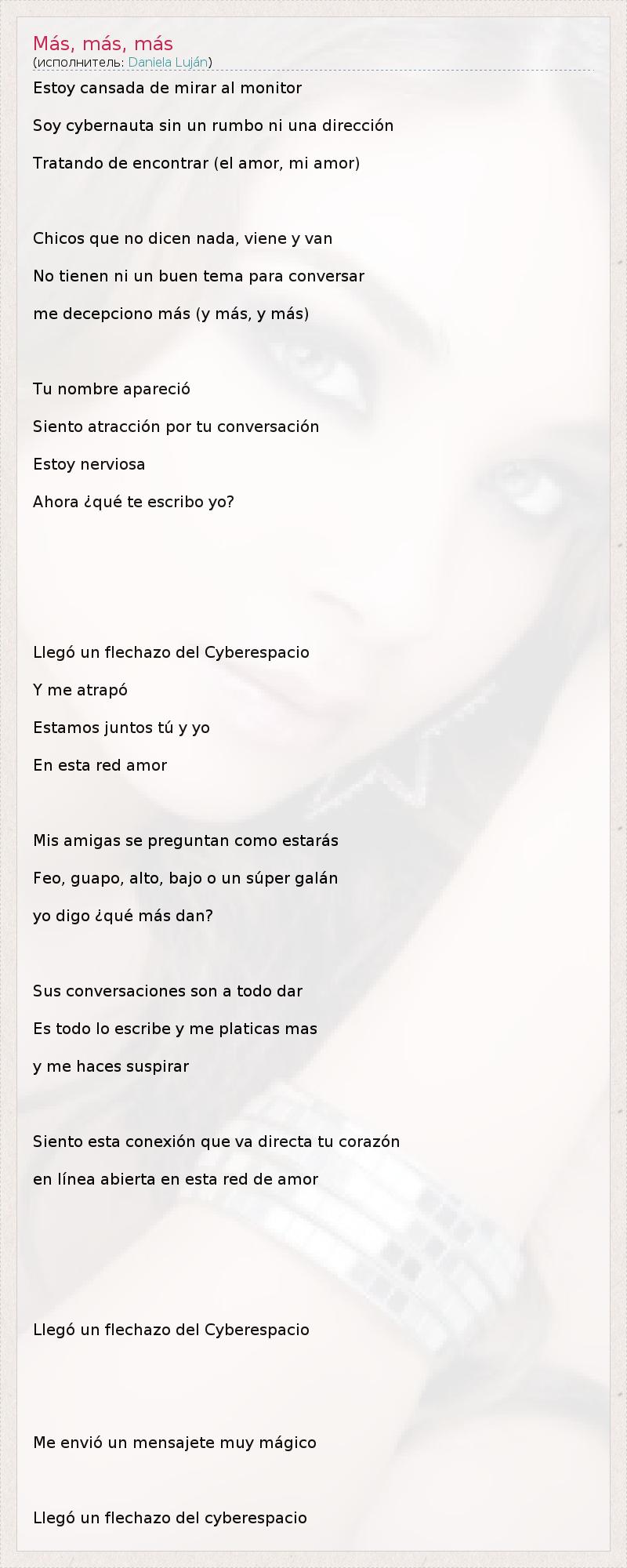Open the Daniela Luján artist link

[169, 62]
